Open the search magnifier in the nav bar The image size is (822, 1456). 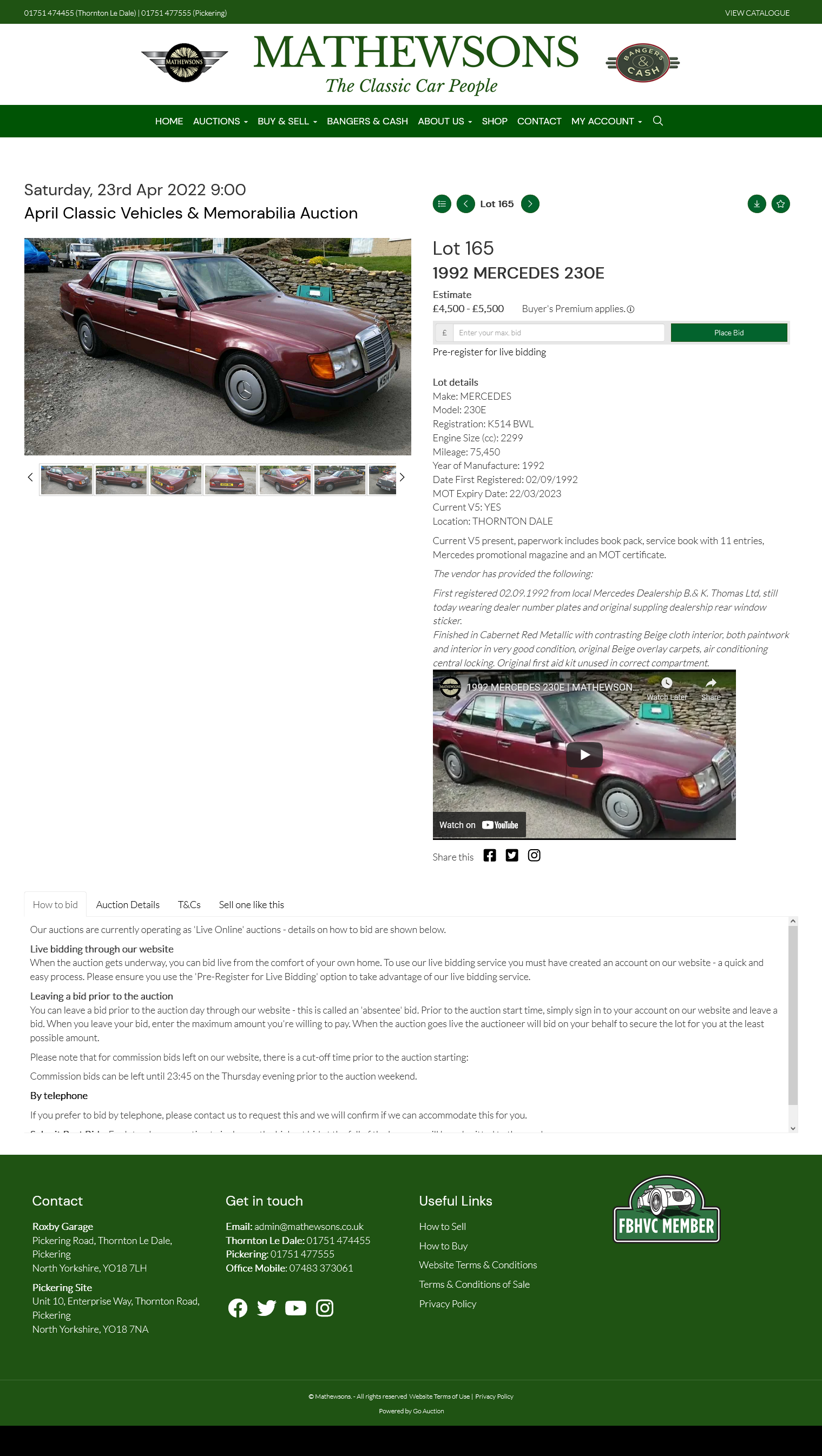click(x=657, y=121)
